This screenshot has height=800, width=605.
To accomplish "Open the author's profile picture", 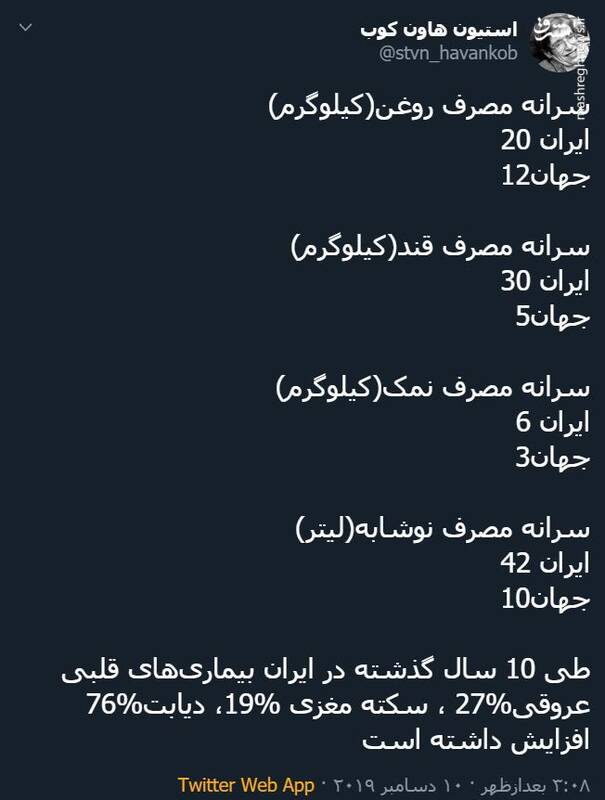I will (564, 43).
